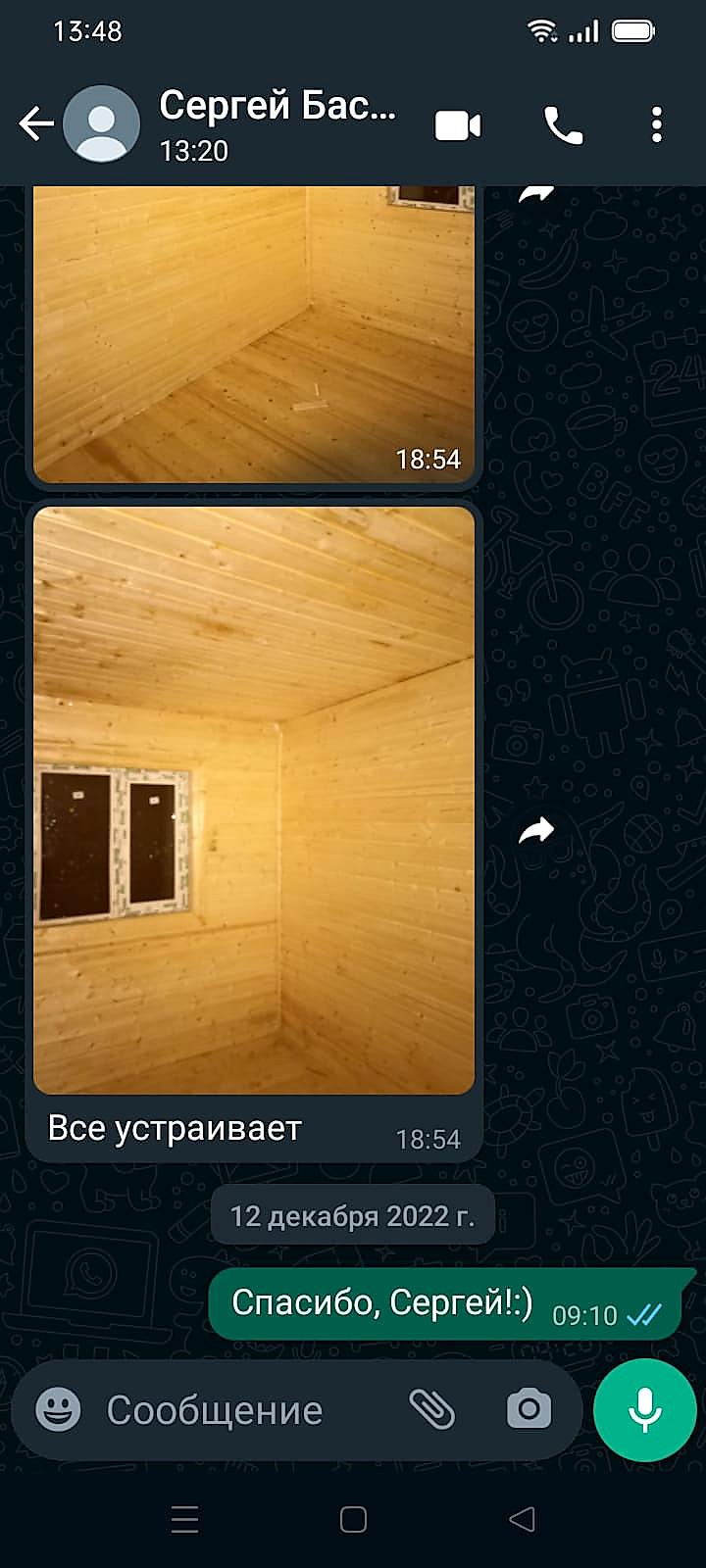Start a voice call with Сергей
The height and width of the screenshot is (1568, 706).
tap(563, 125)
